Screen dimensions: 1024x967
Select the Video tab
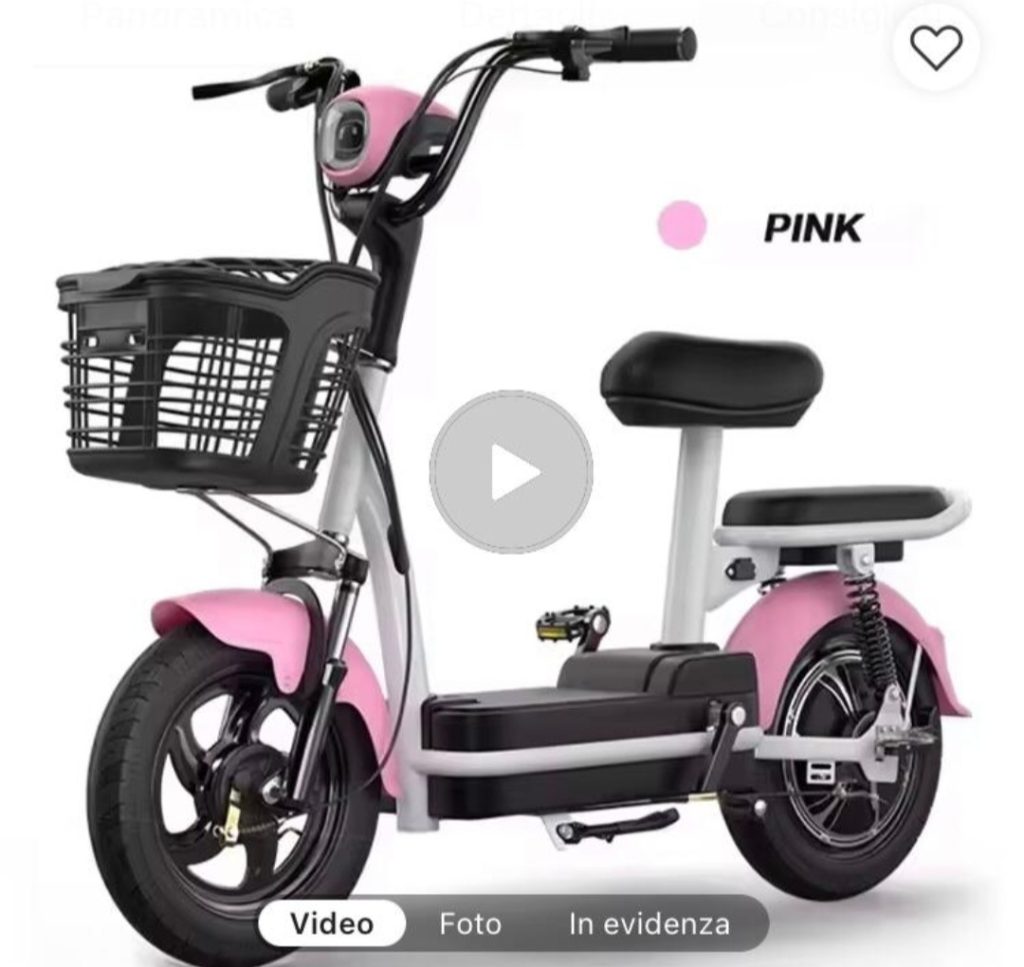tap(332, 923)
